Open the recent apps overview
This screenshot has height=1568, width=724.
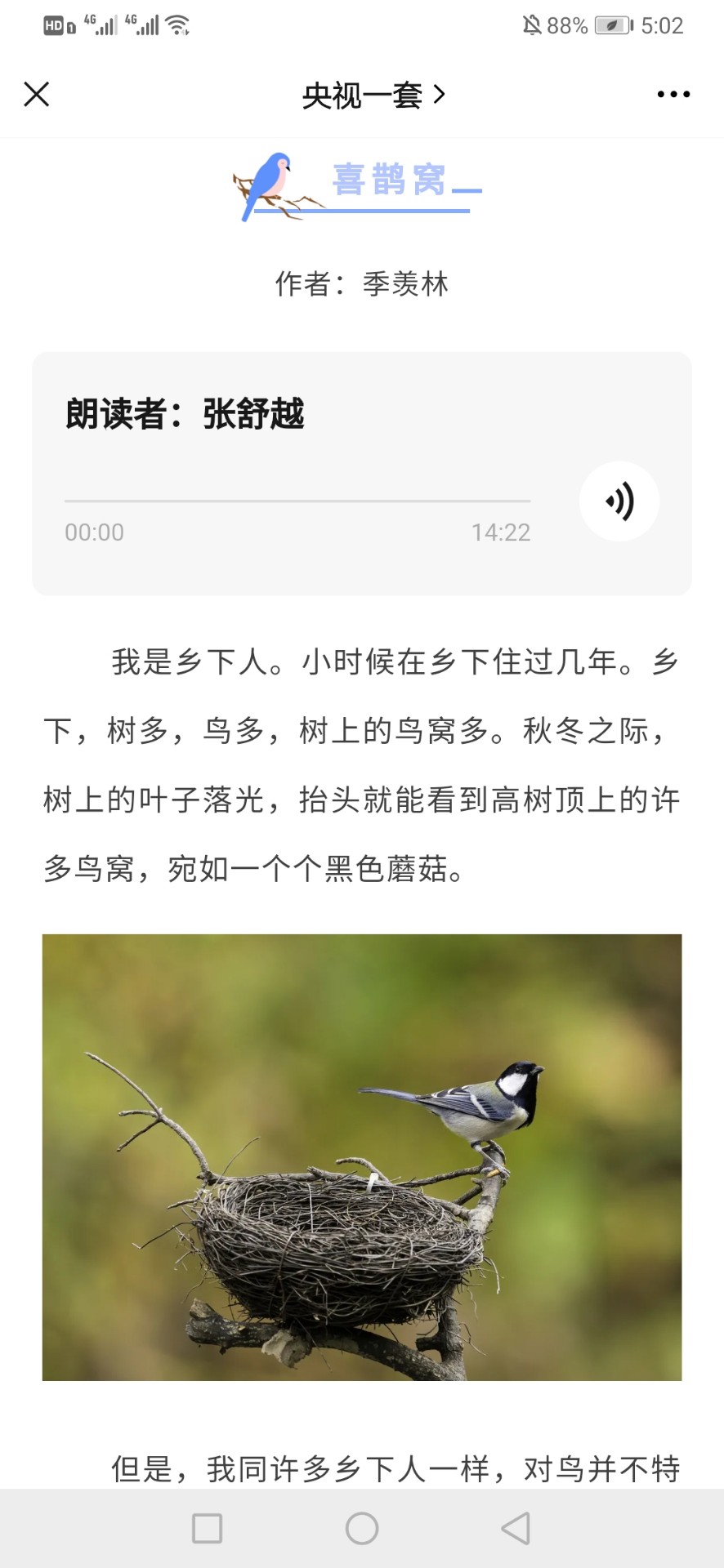tap(207, 1528)
